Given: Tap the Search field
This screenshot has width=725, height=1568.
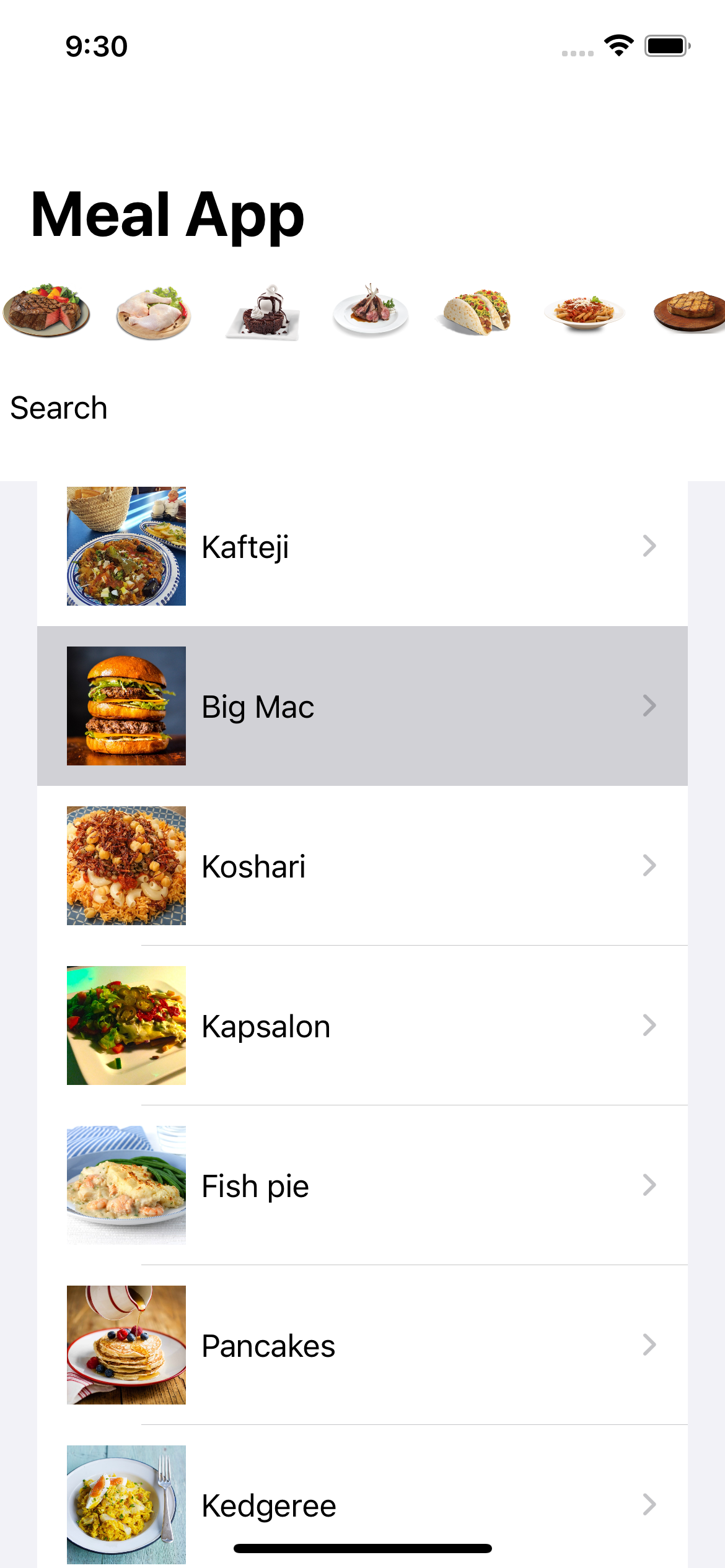Looking at the screenshot, I should tap(362, 408).
